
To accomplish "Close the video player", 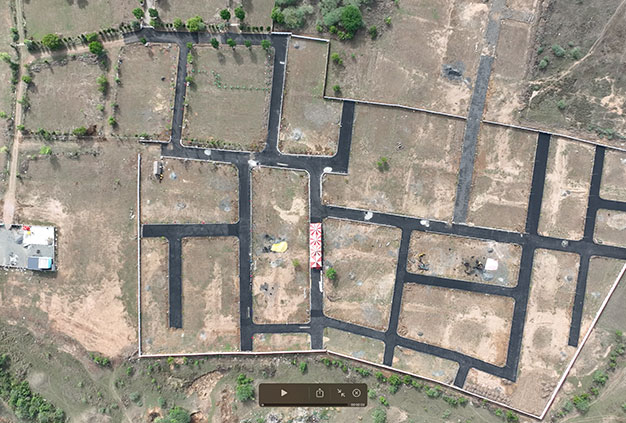I will (356, 393).
